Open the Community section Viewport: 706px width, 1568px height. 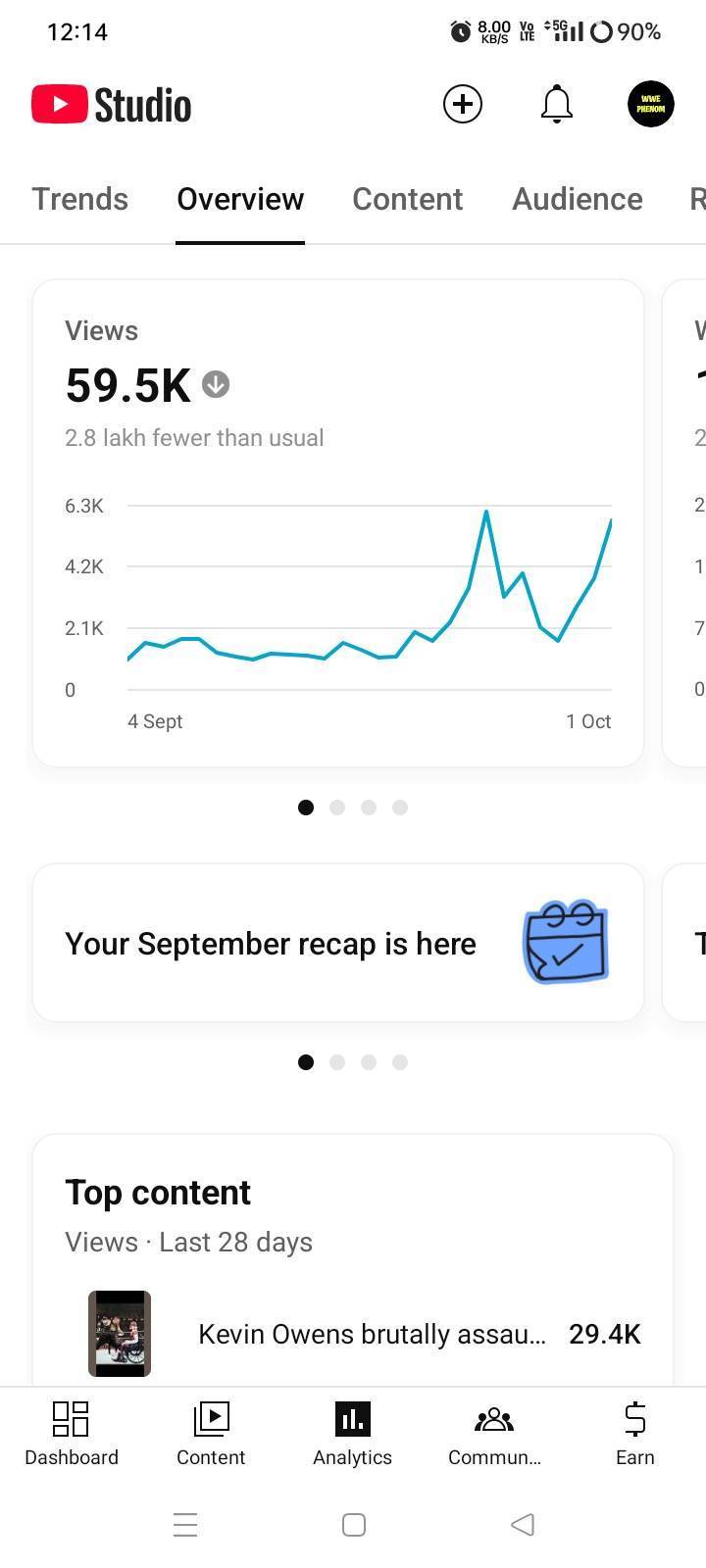[x=494, y=1433]
